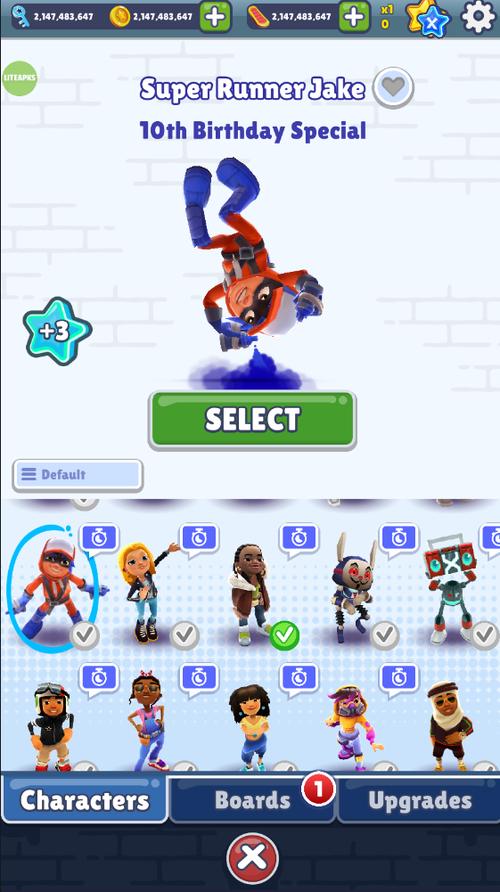
Task: Choose the girl in pink top and overalls
Action: click(148, 722)
